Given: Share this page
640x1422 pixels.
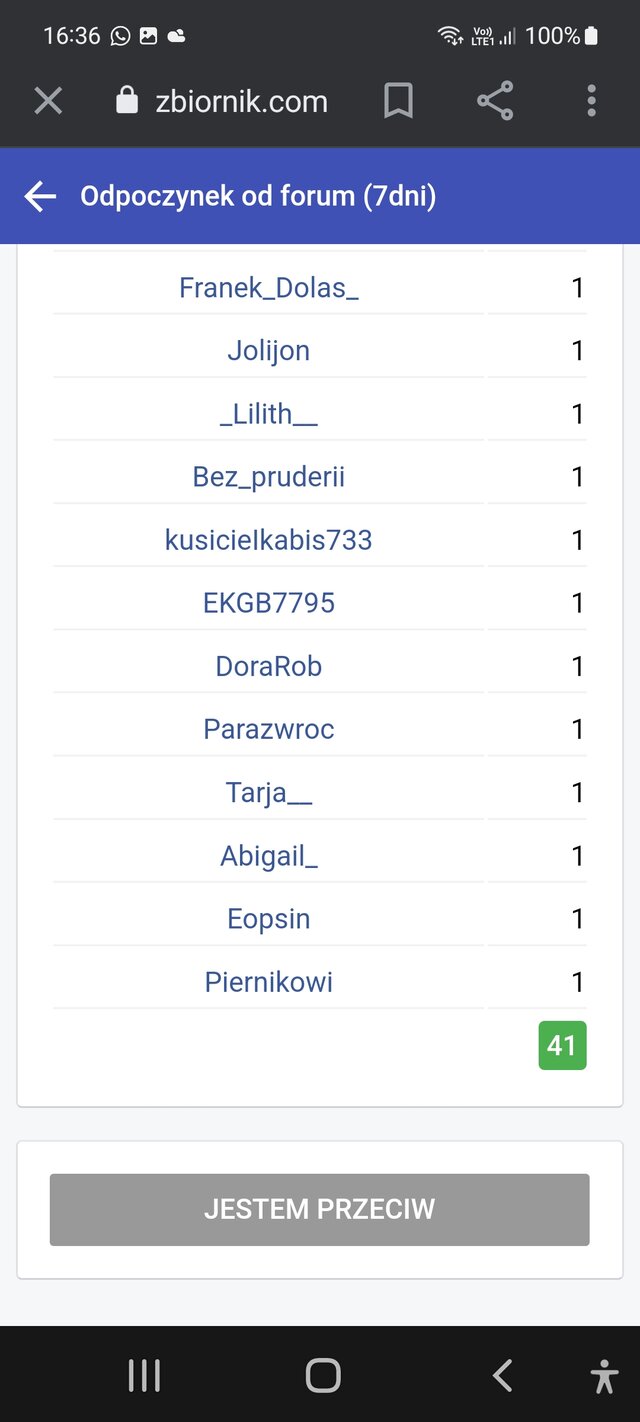Looking at the screenshot, I should 495,101.
